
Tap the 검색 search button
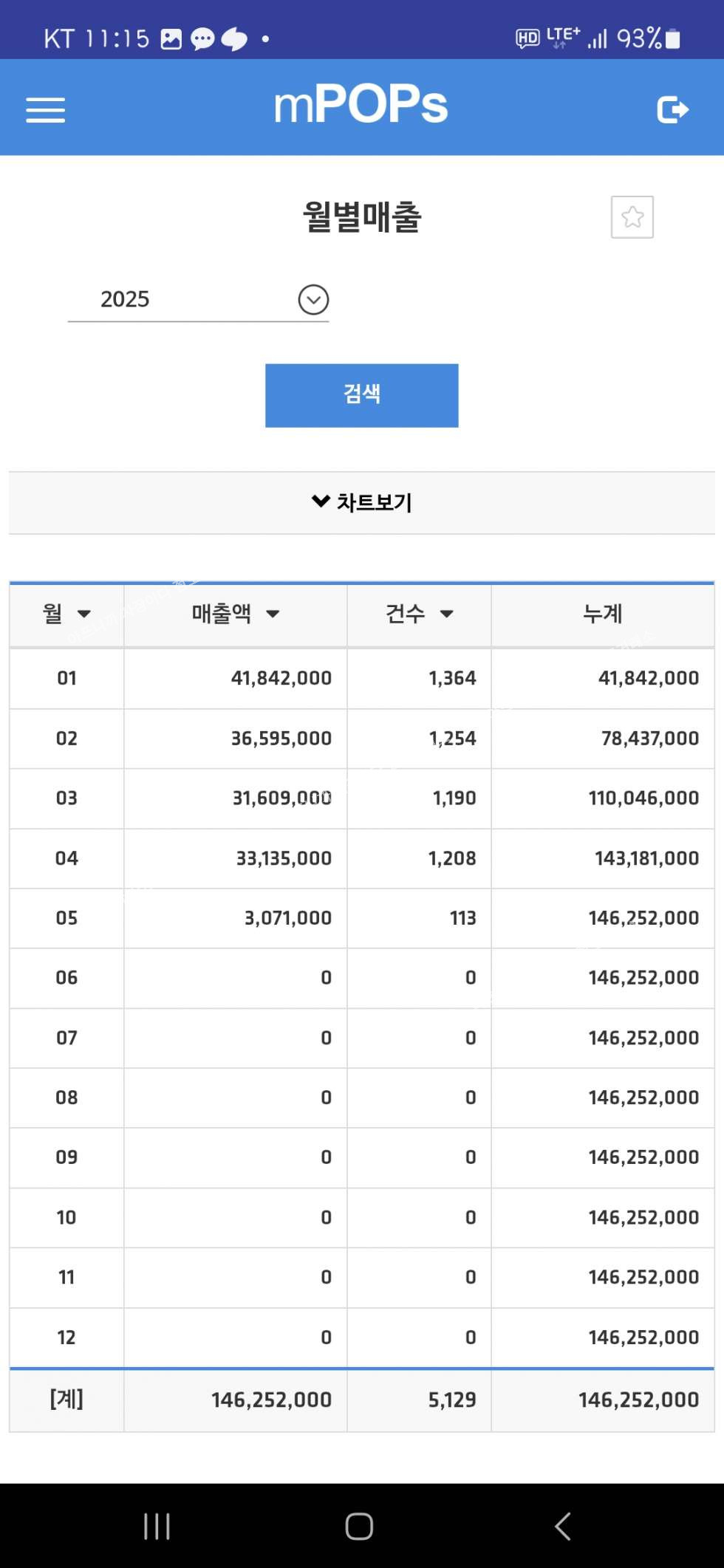point(362,395)
